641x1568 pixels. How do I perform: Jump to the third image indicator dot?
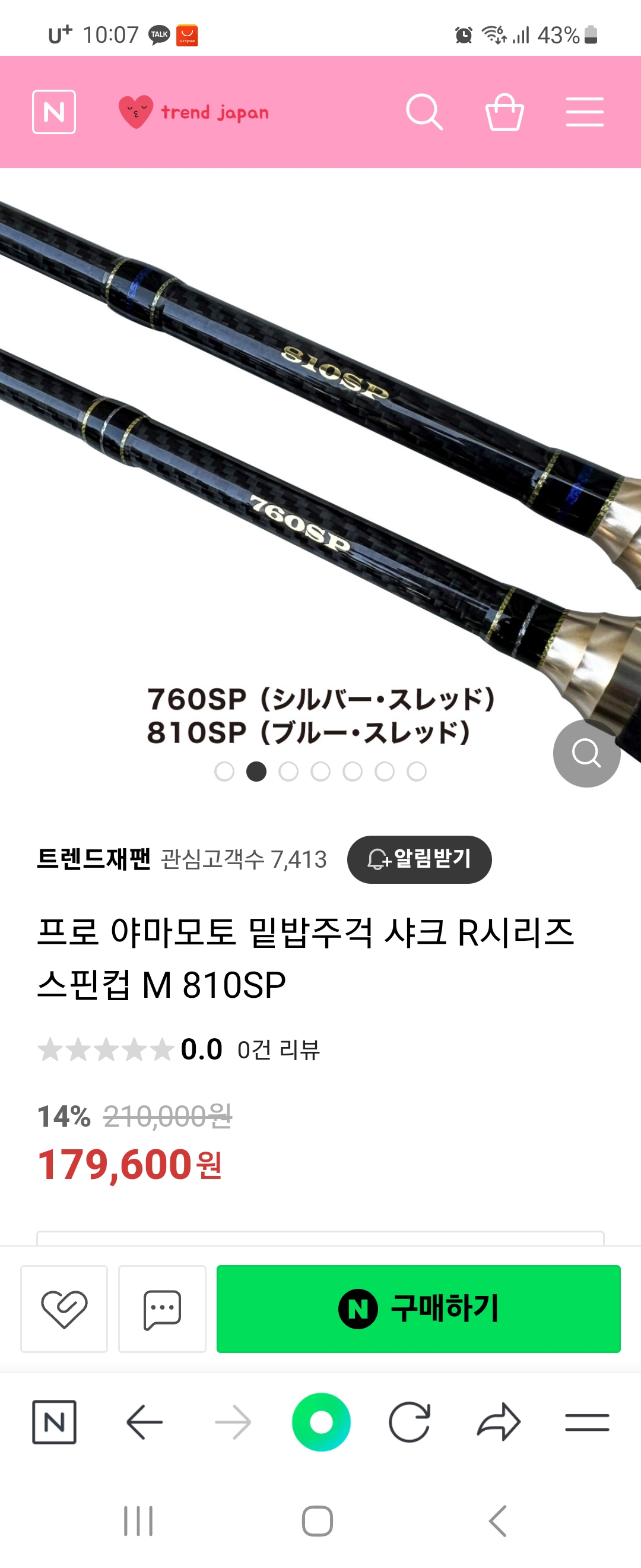(288, 771)
